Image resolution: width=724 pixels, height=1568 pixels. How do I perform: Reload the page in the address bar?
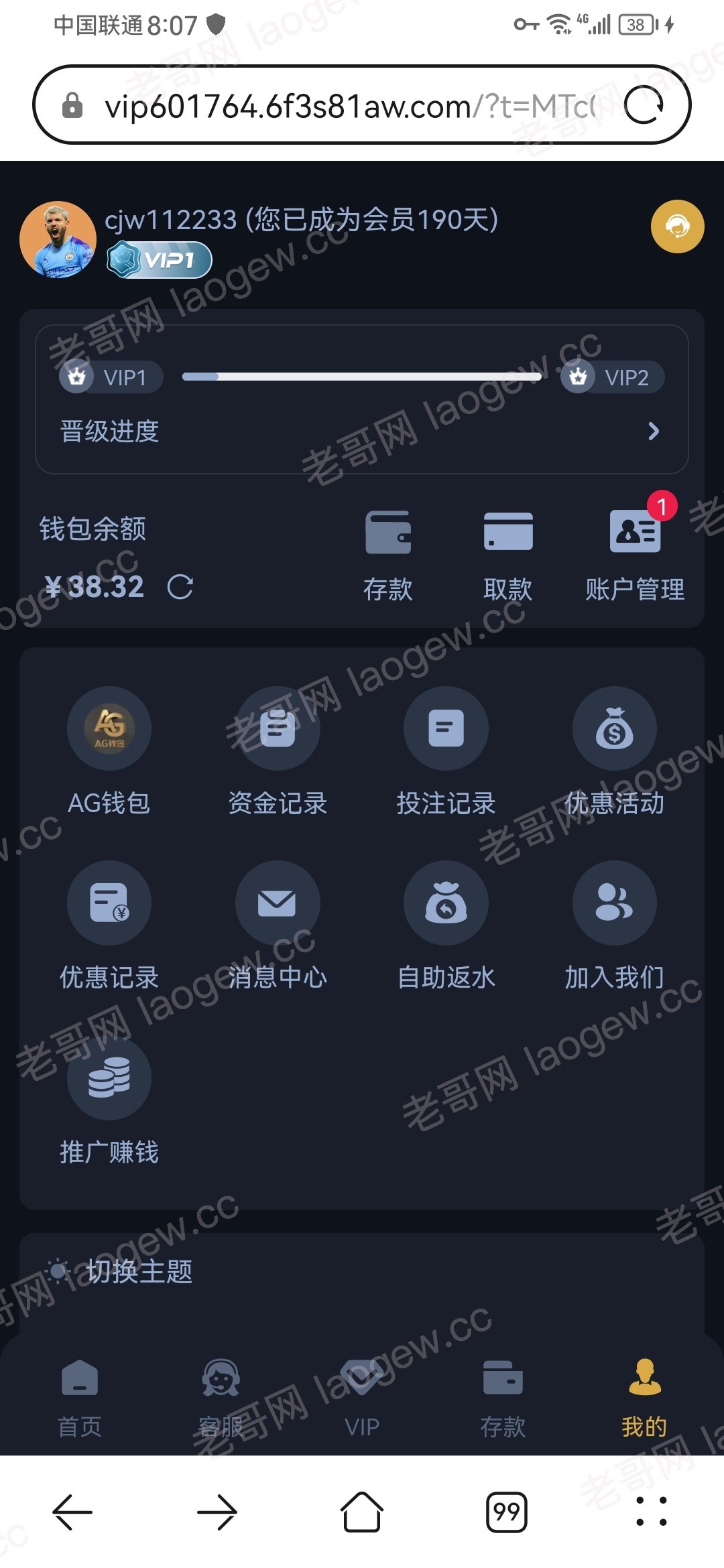coord(644,105)
